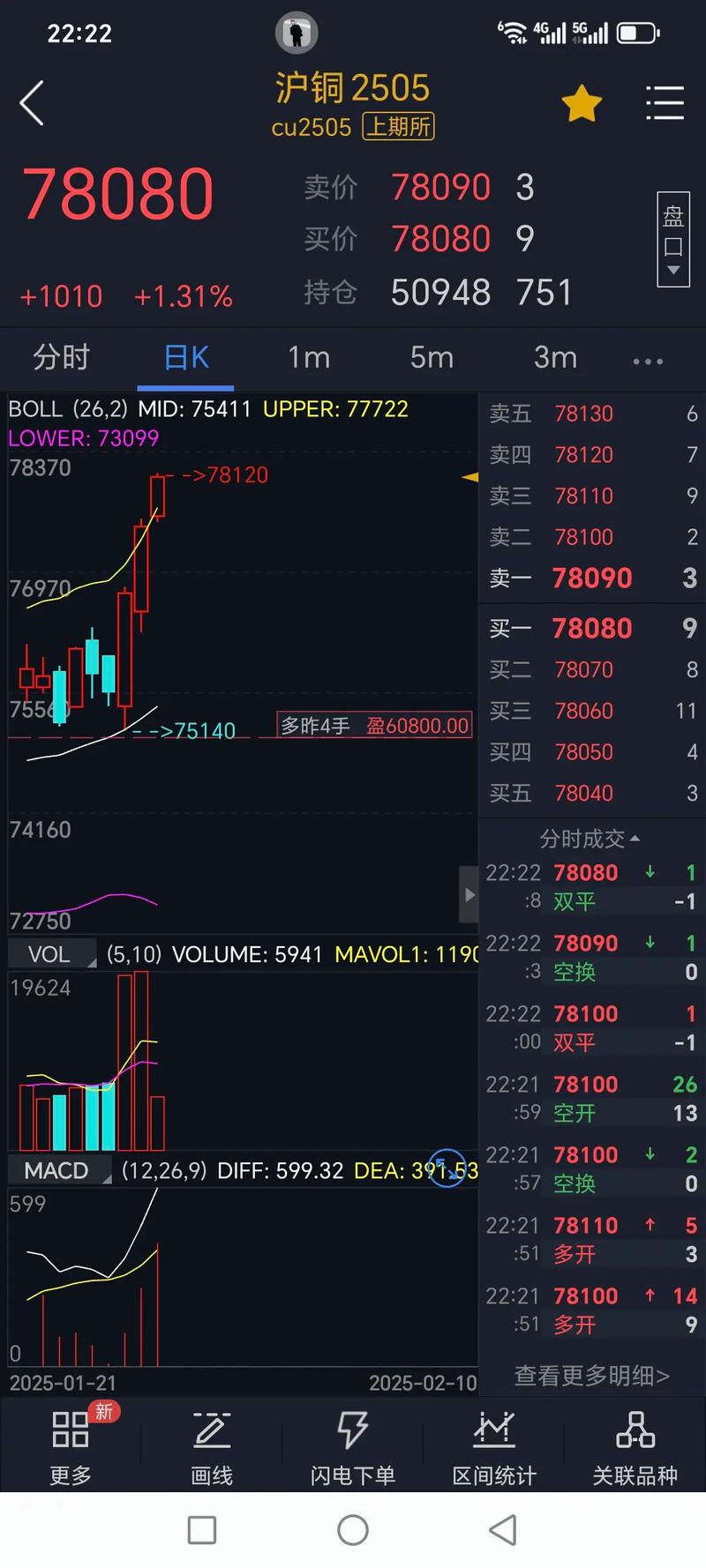The image size is (706, 1568).
Task: Switch to the 5m chart tab
Action: point(432,357)
